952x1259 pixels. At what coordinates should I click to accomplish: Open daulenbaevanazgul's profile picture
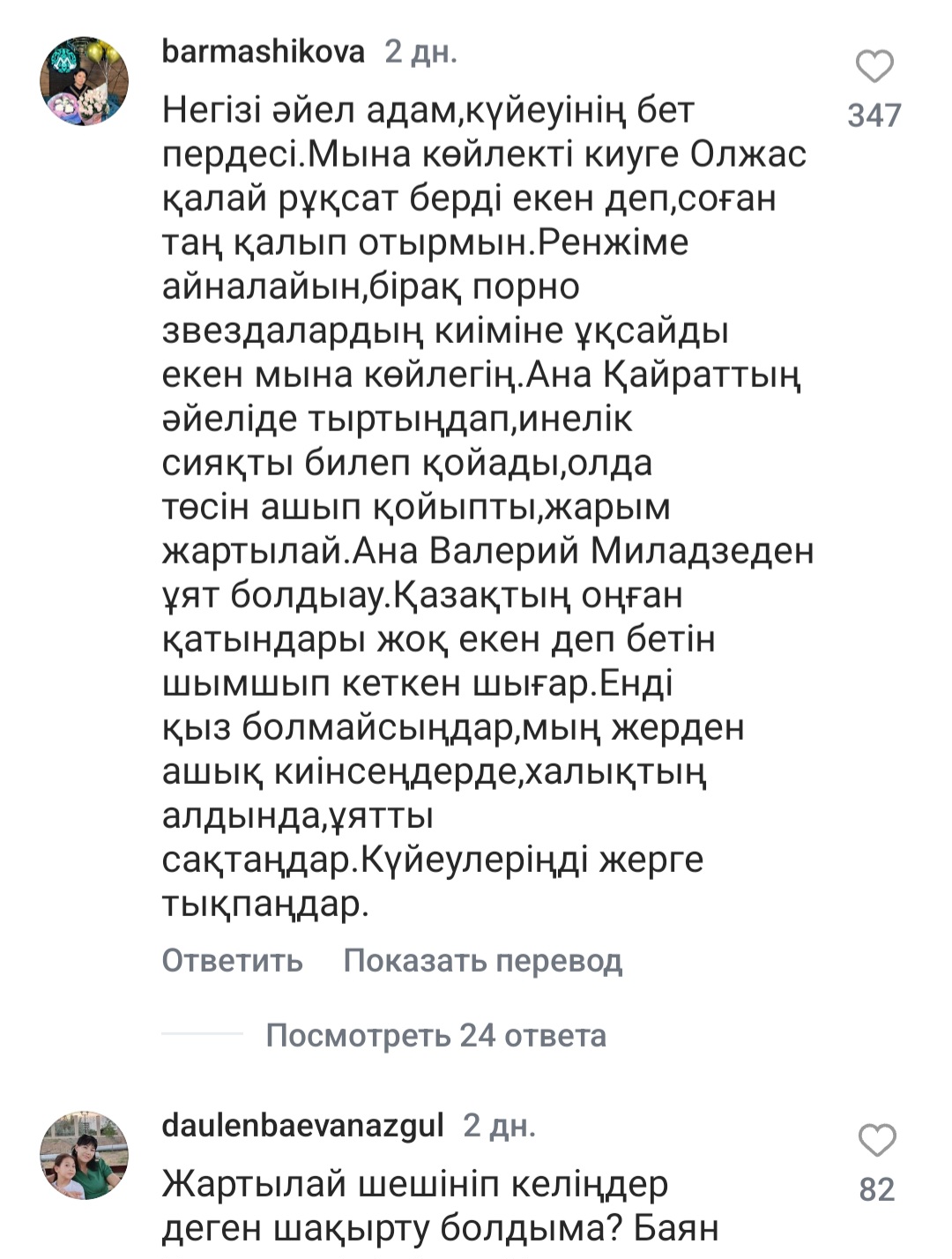coord(84,1155)
